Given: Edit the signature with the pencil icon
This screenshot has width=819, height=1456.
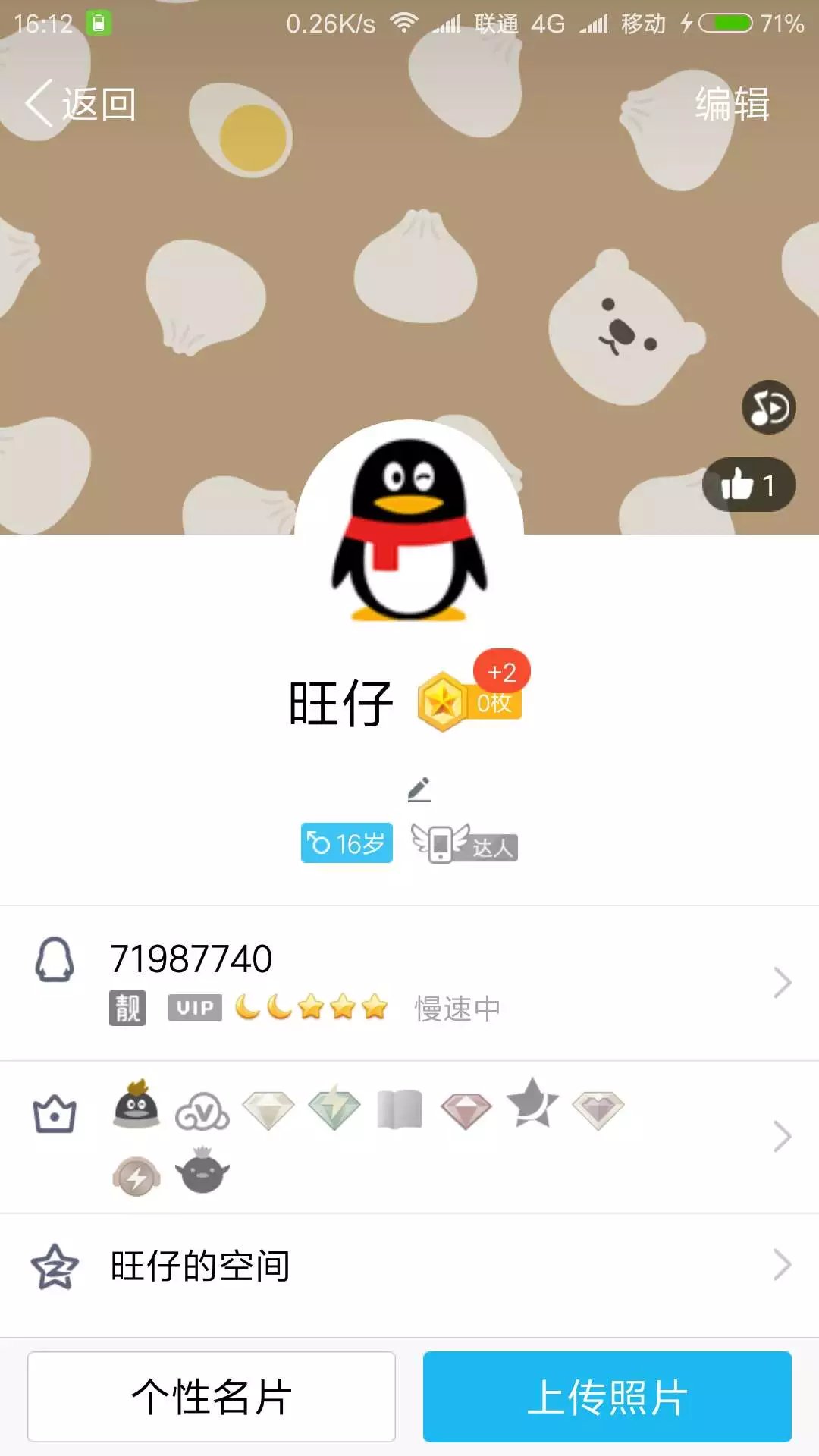Looking at the screenshot, I should (419, 789).
